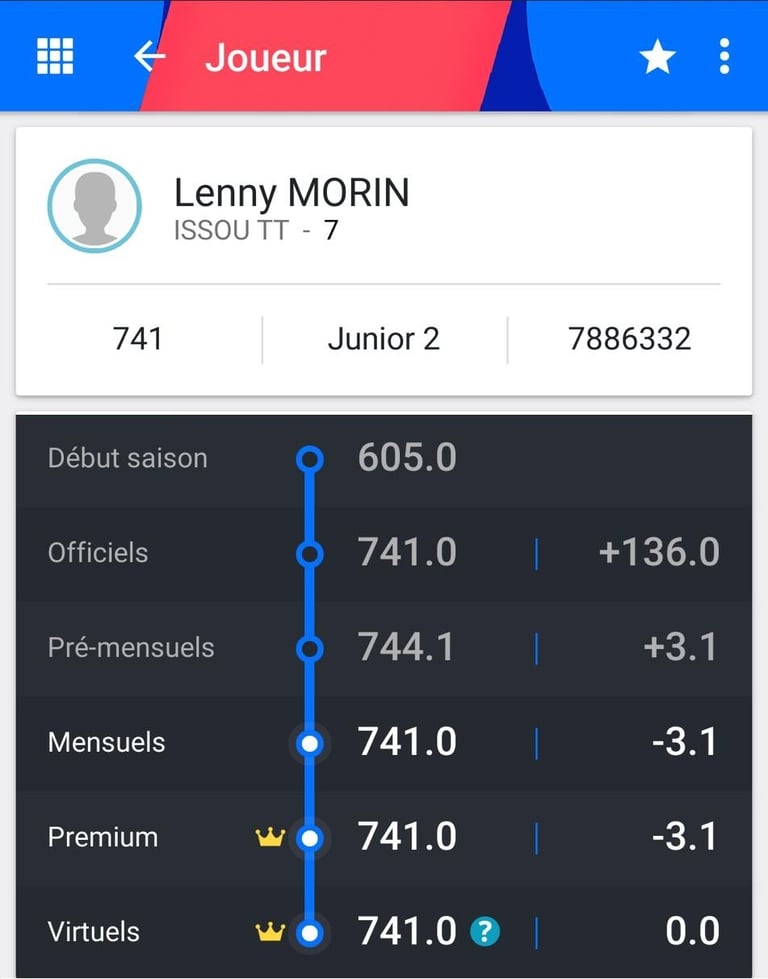
Task: Go back from the Joueur screen
Action: 149,57
